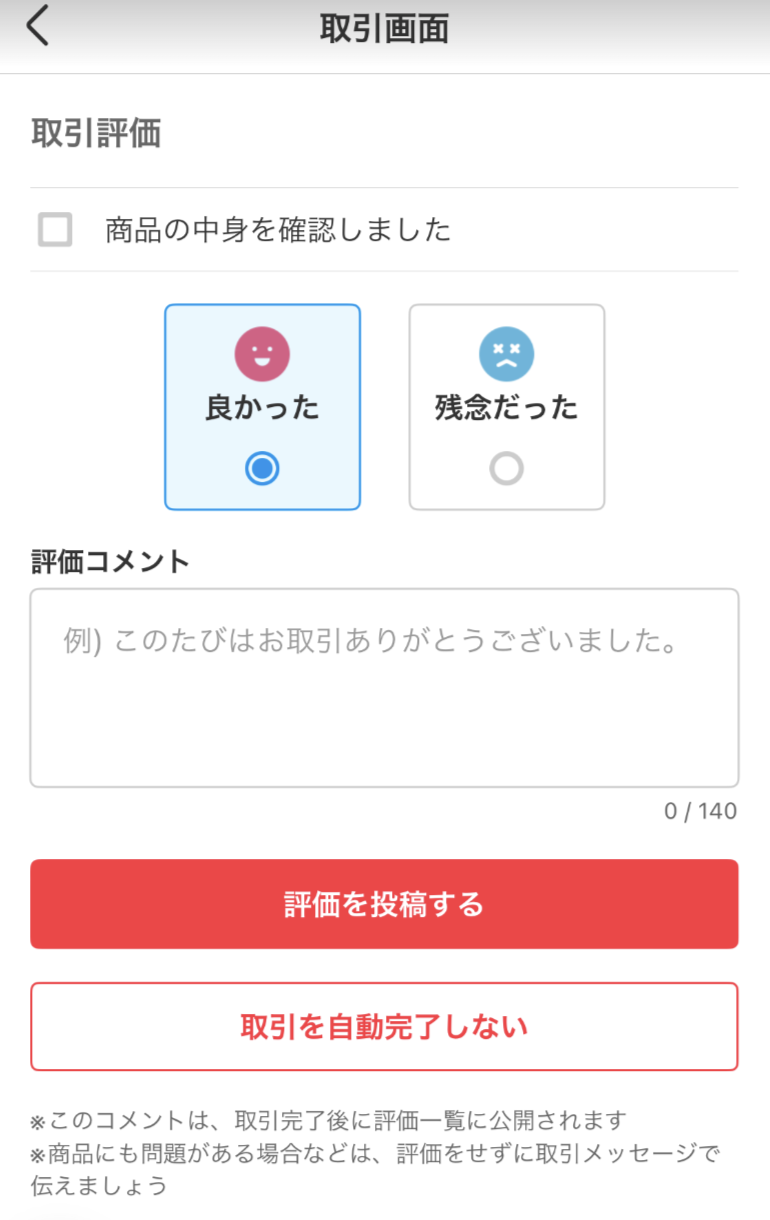Click the 評価コメント text area
This screenshot has height=1220, width=770.
(x=384, y=687)
